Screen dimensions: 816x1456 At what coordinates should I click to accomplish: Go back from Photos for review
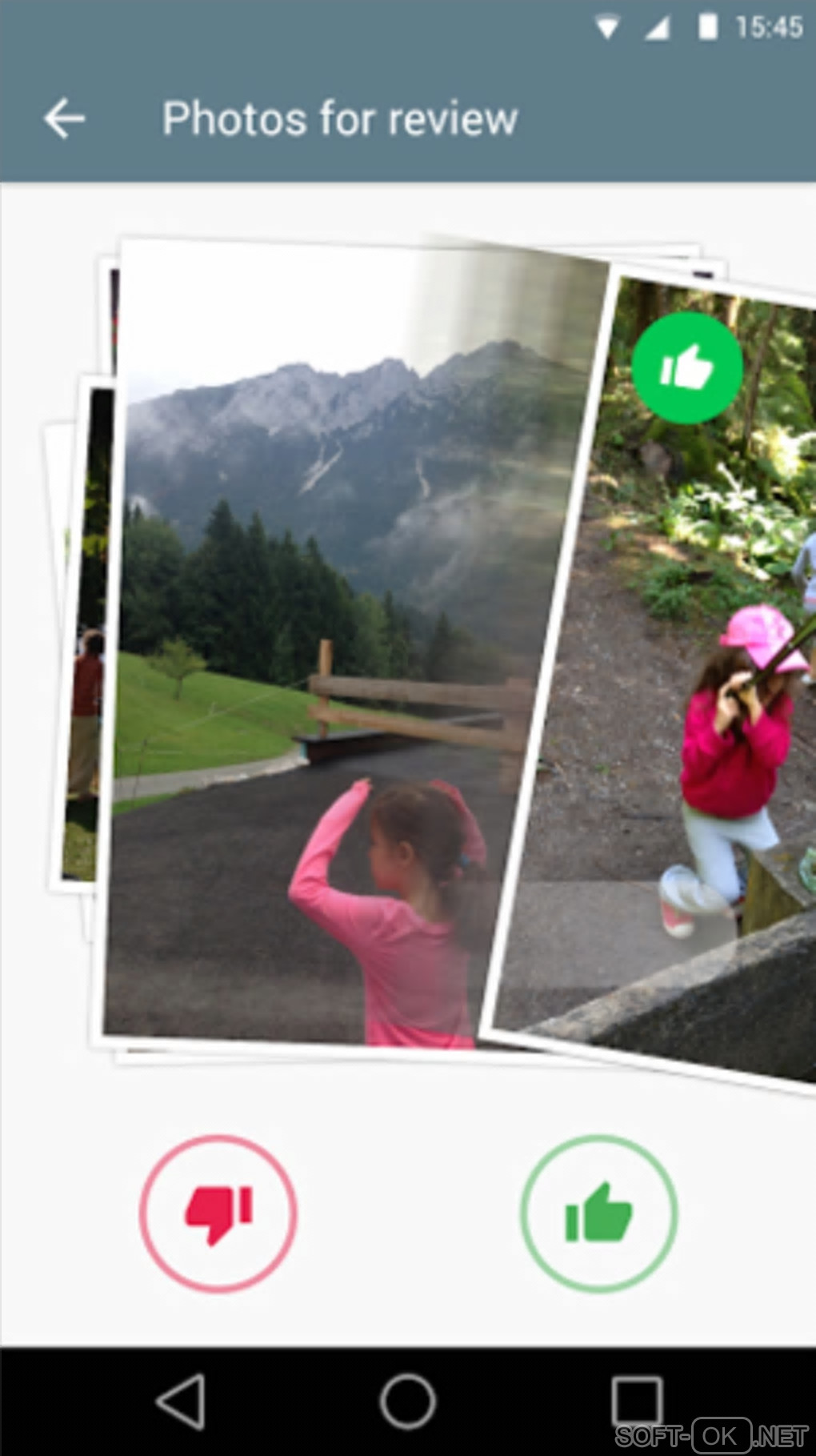[64, 119]
